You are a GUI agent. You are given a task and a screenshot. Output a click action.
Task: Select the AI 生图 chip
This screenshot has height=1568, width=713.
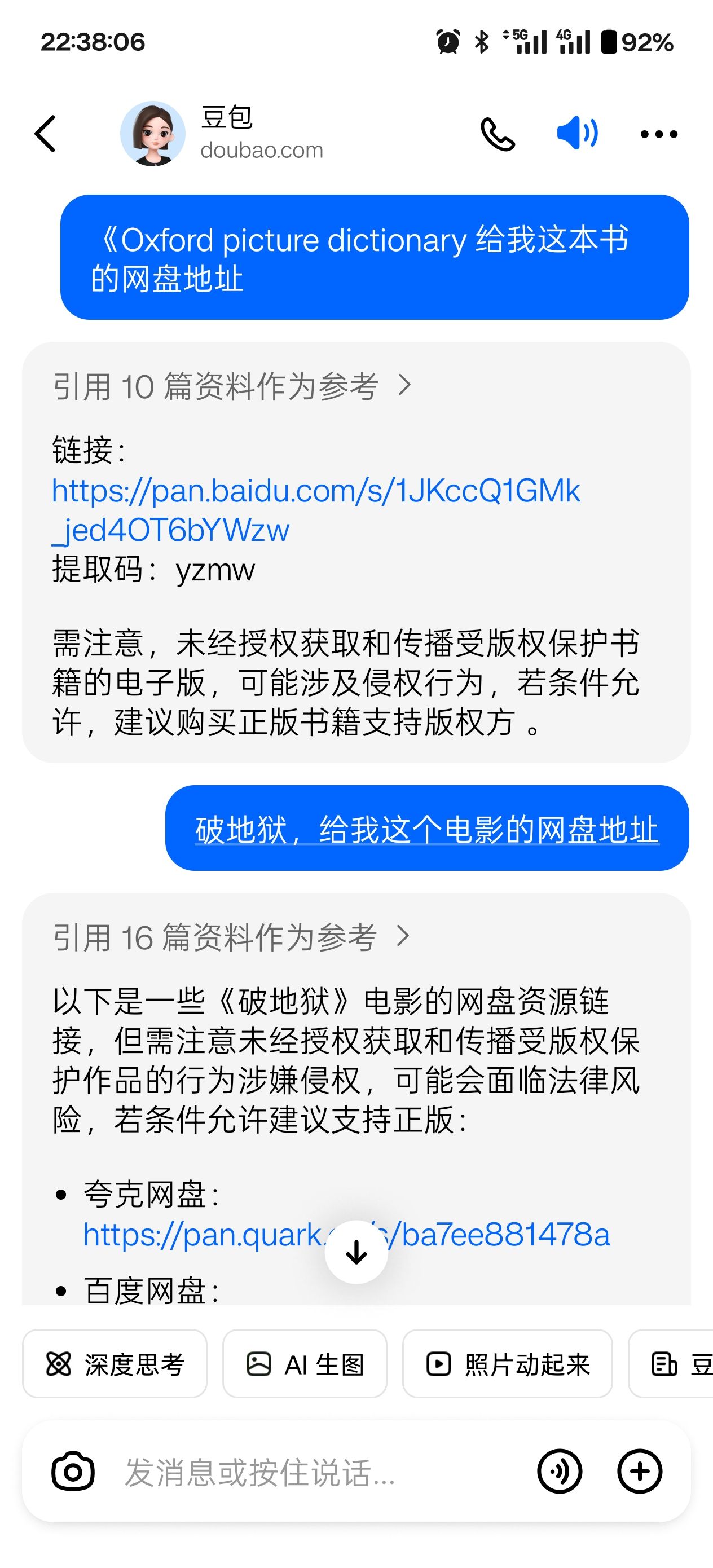point(305,1363)
